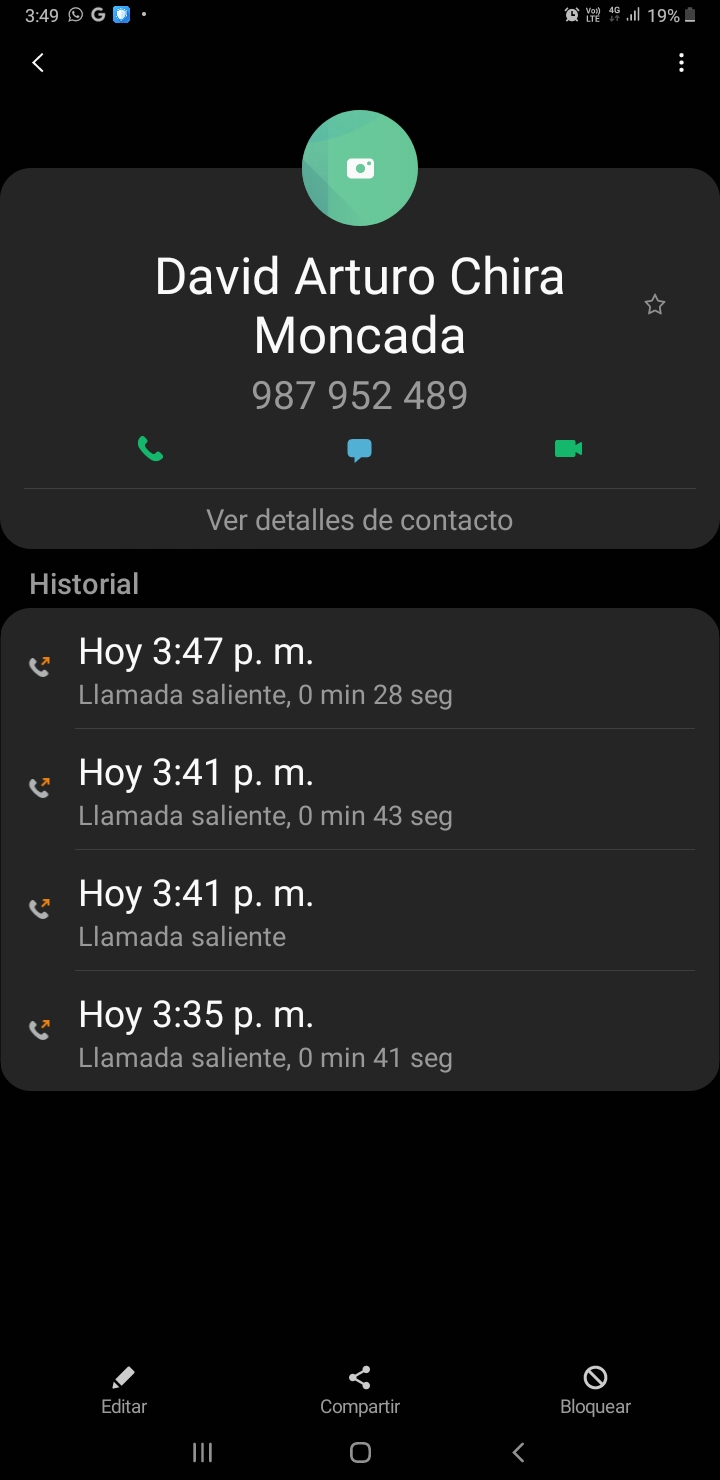The height and width of the screenshot is (1480, 720).
Task: Open the 3:41 p. m. call without duration
Action: click(x=360, y=911)
